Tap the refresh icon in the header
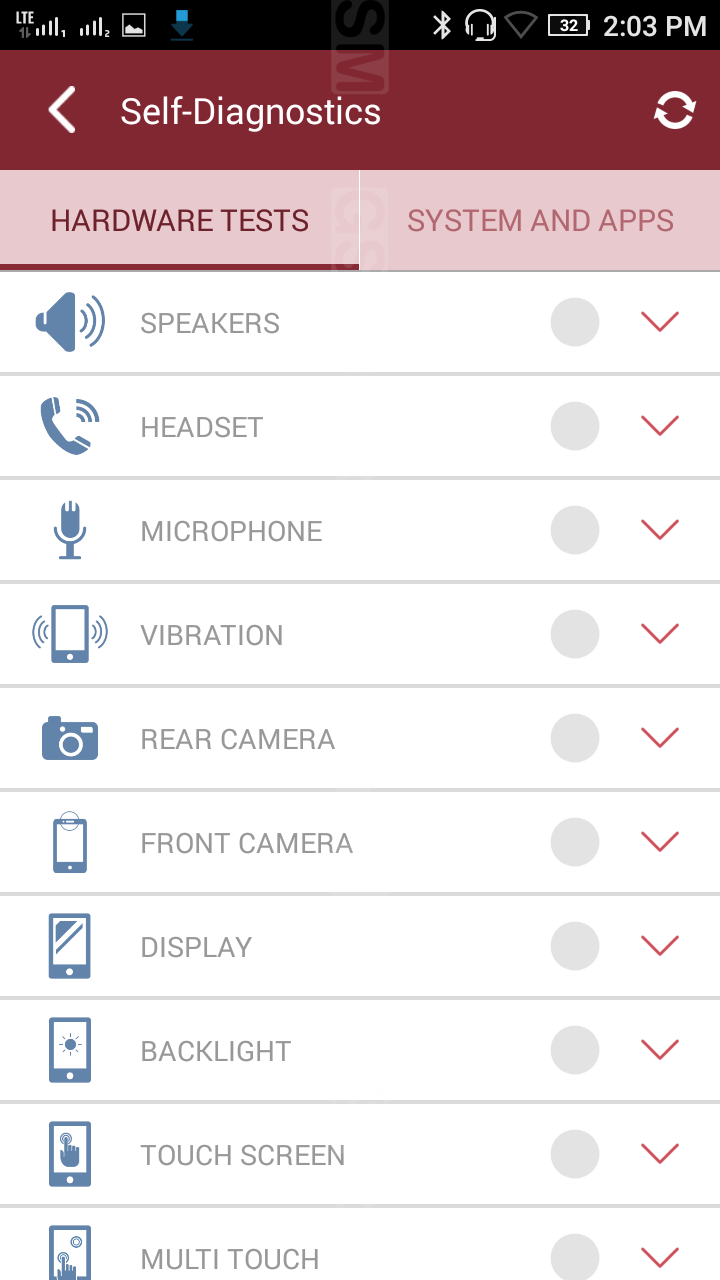720x1280 pixels. [x=674, y=110]
